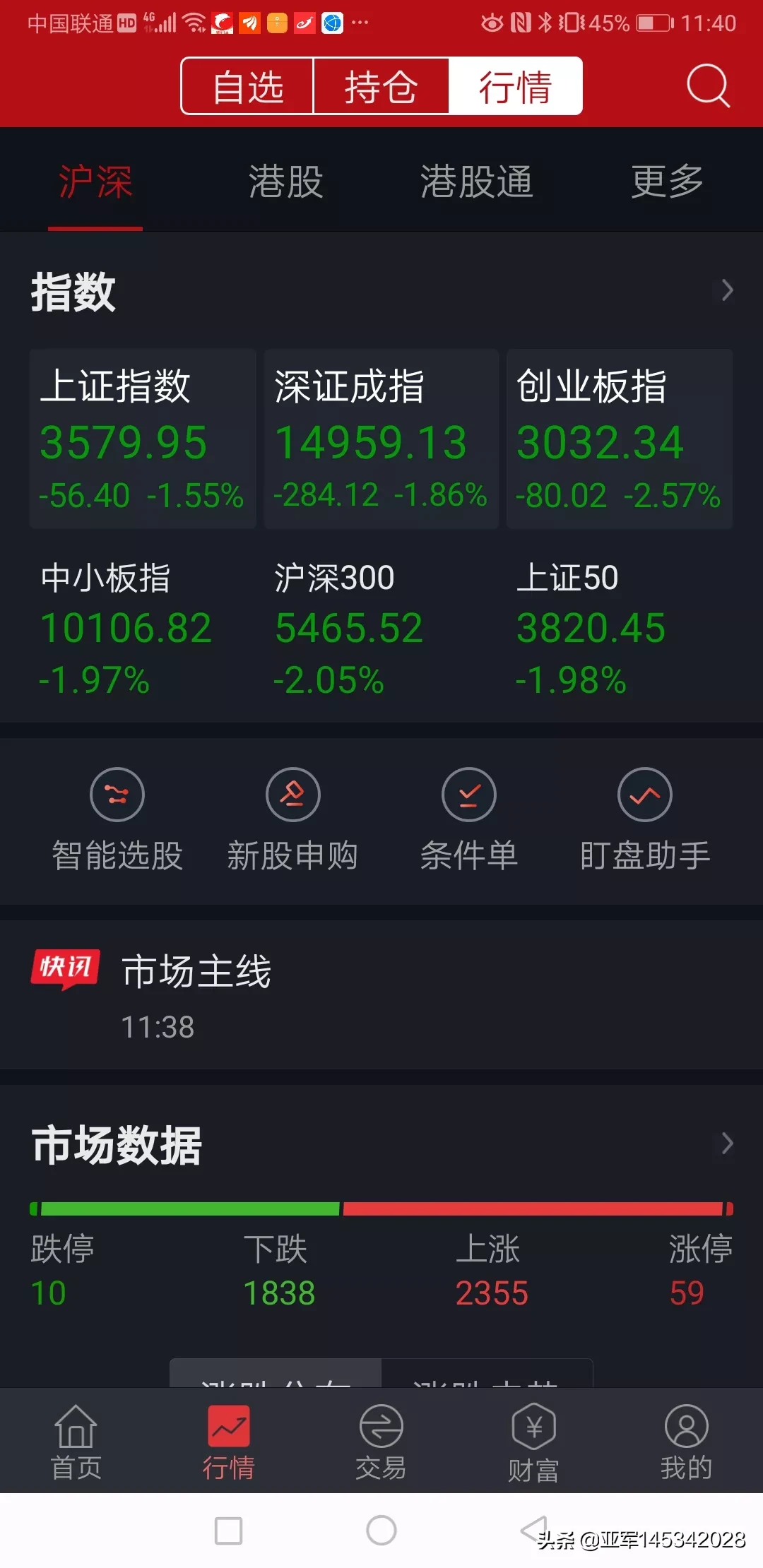Tap the 智能选股 shortcut

tap(117, 820)
